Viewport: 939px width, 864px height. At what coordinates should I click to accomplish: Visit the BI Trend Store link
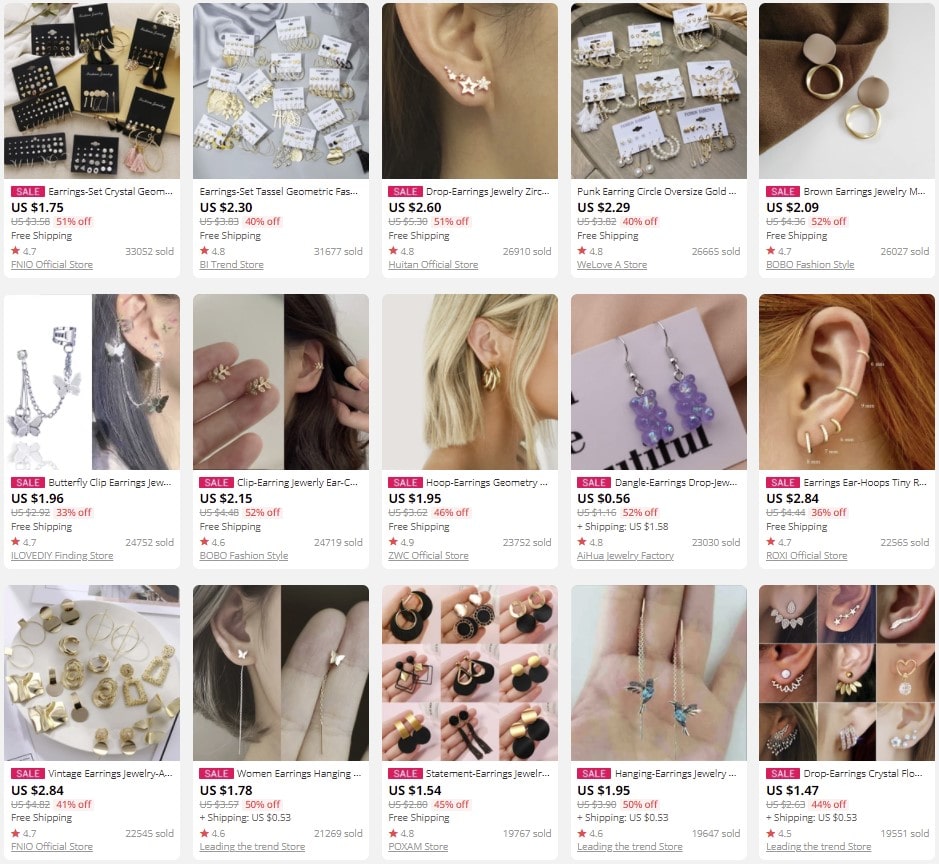pyautogui.click(x=231, y=265)
